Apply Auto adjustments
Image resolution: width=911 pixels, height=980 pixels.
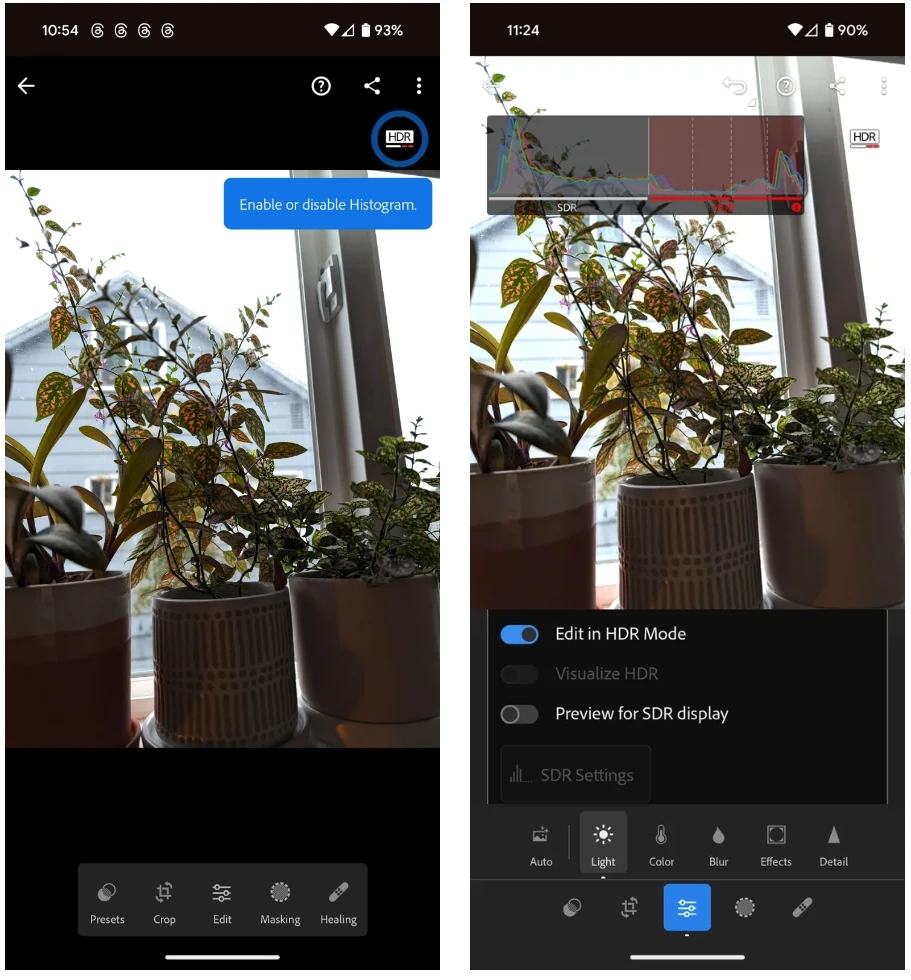point(541,843)
